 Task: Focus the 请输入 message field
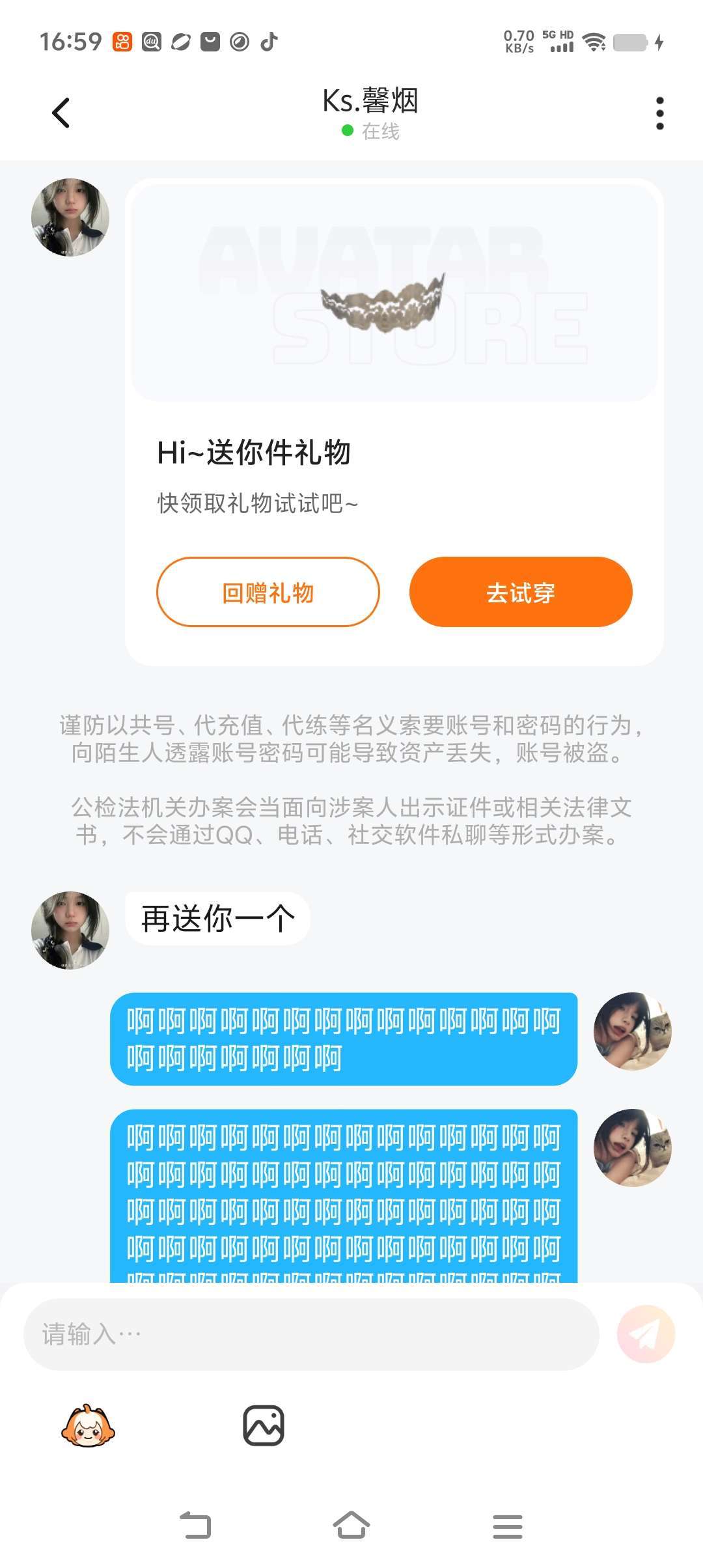click(311, 1334)
